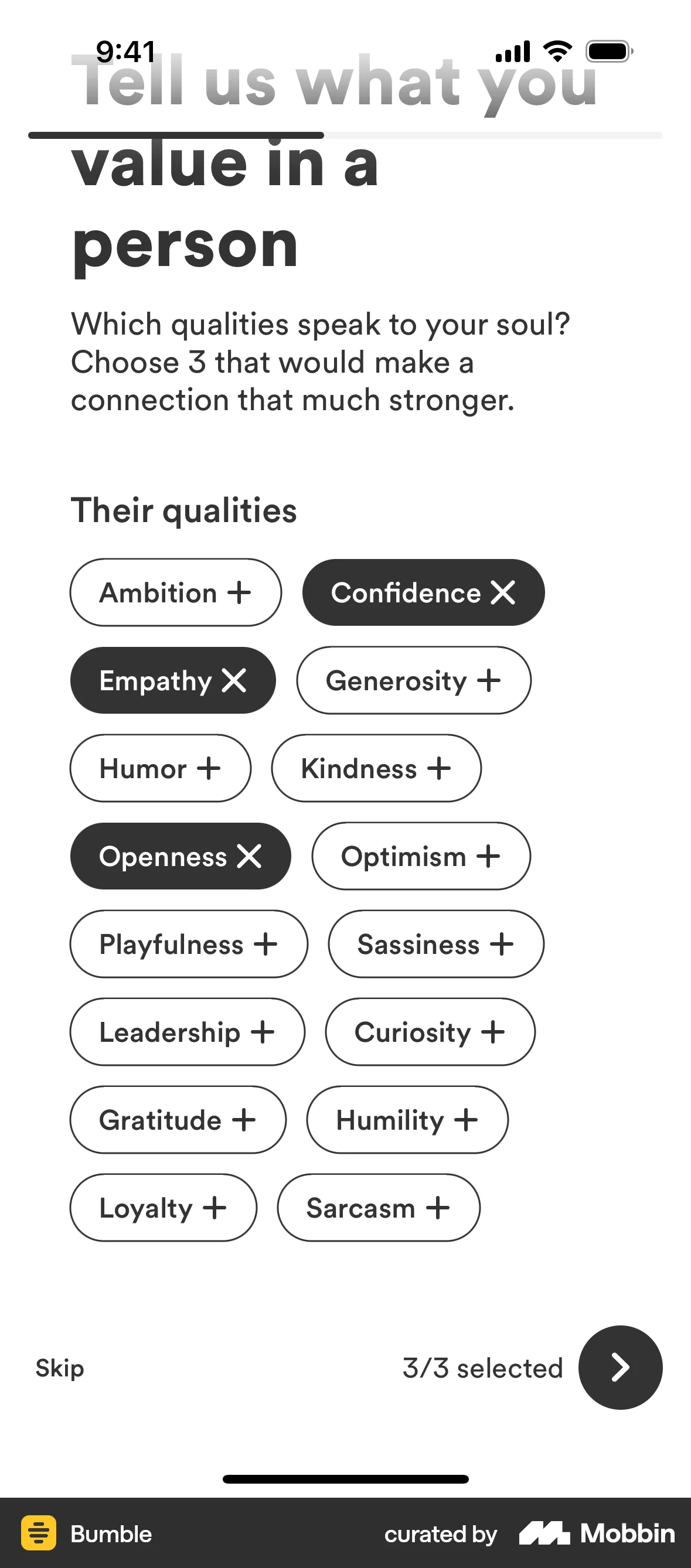Viewport: 691px width, 1568px height.
Task: Select Loyalty as a quality
Action: pyautogui.click(x=162, y=1208)
